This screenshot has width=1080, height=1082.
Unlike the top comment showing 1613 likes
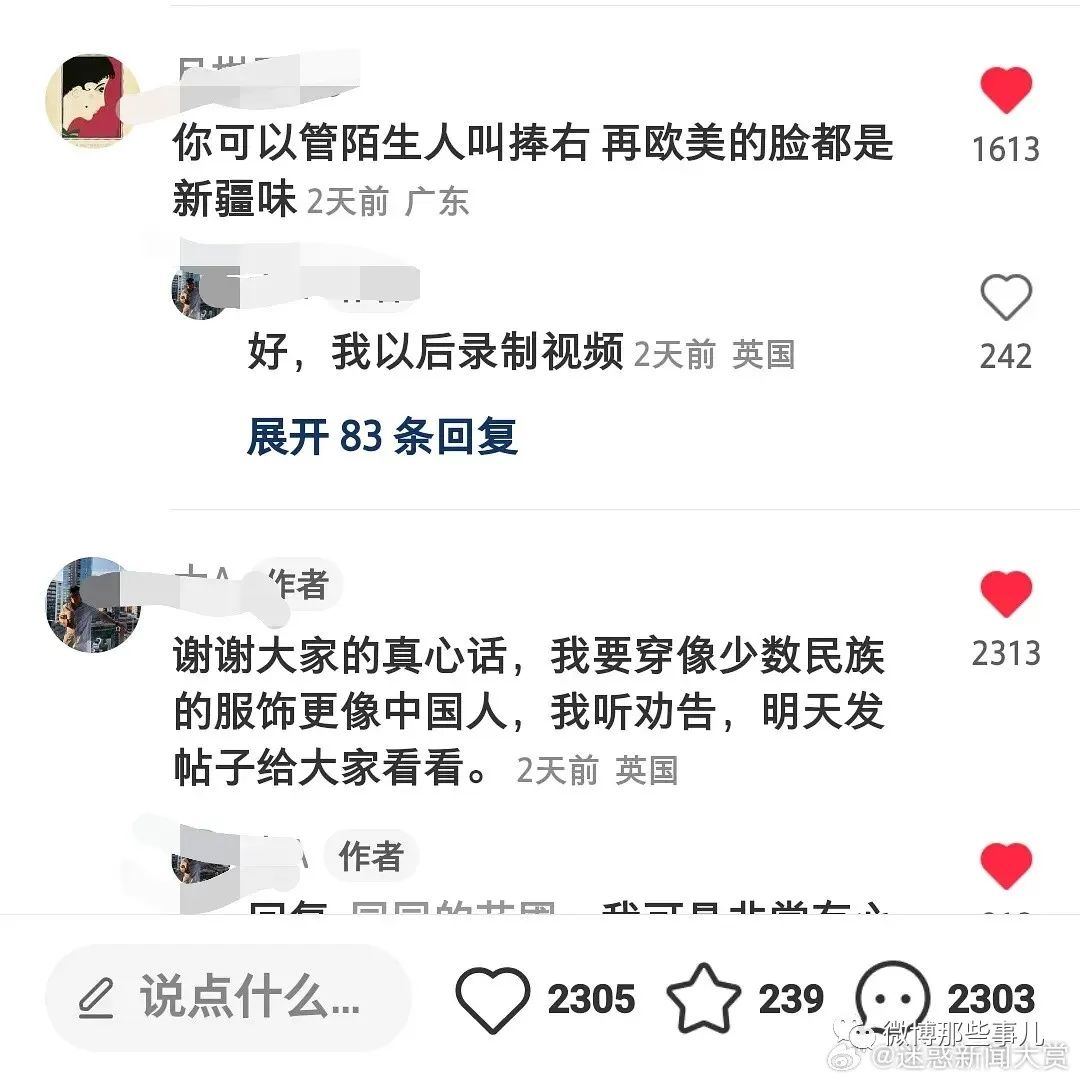pyautogui.click(x=1006, y=88)
